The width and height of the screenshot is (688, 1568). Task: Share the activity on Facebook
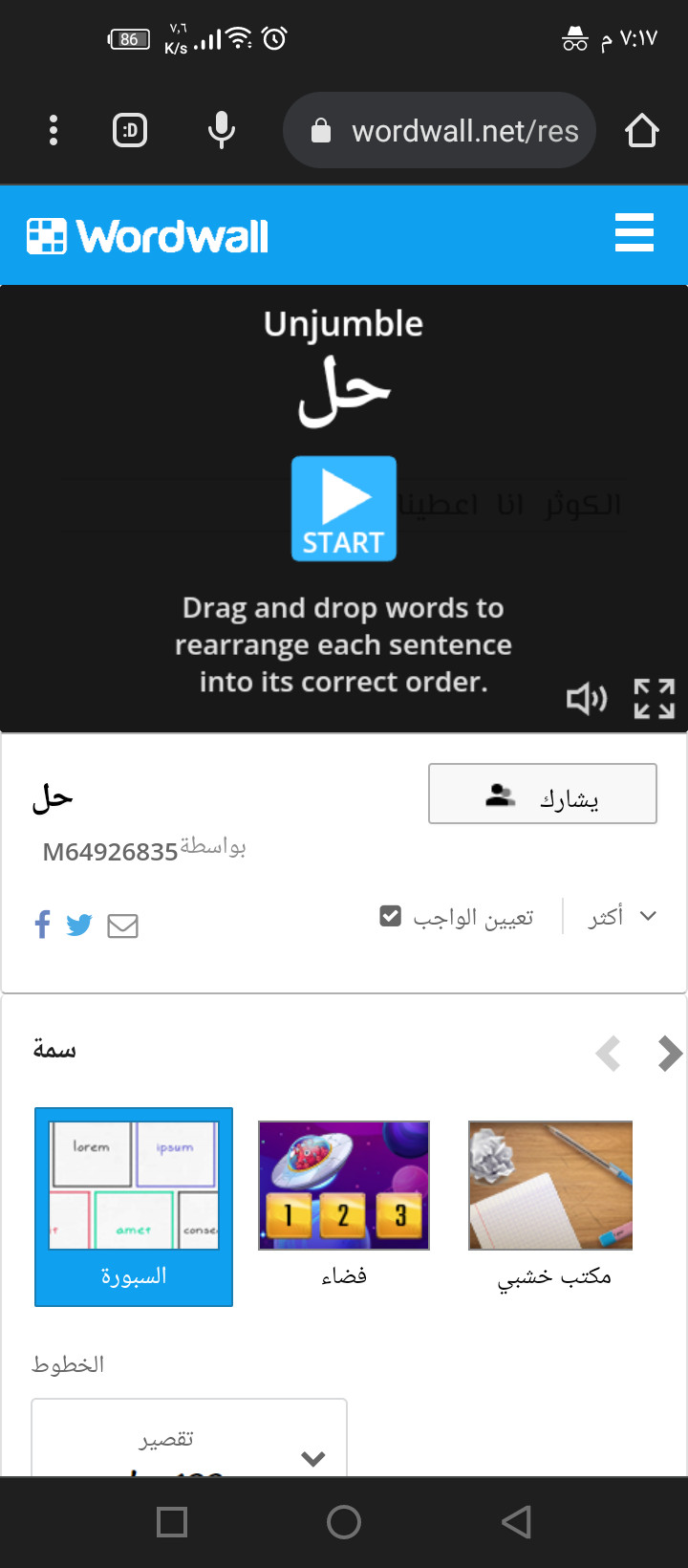coord(42,926)
